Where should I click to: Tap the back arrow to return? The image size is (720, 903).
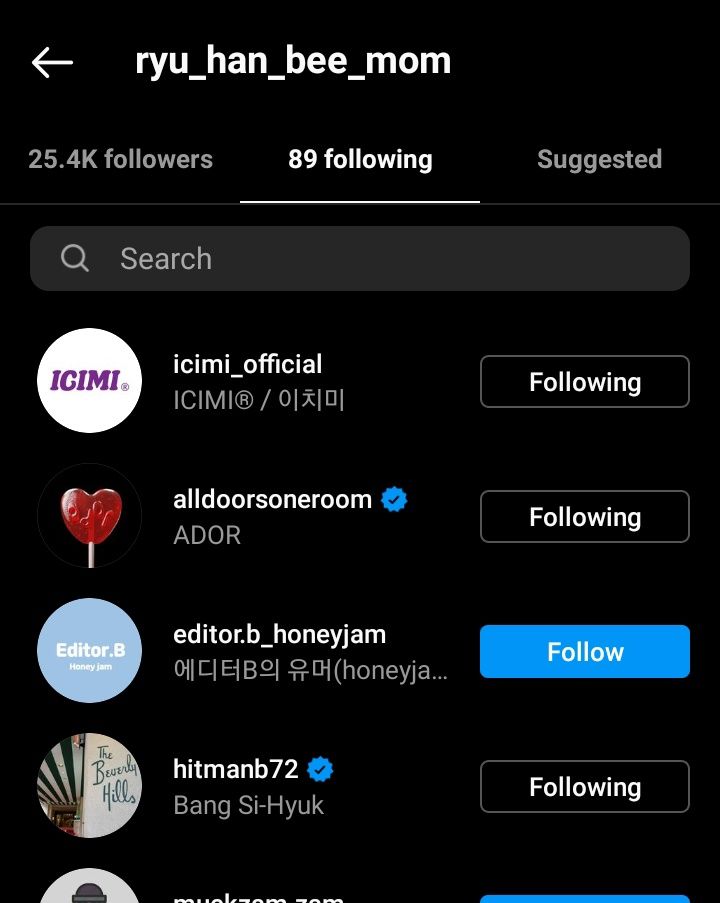click(x=50, y=62)
